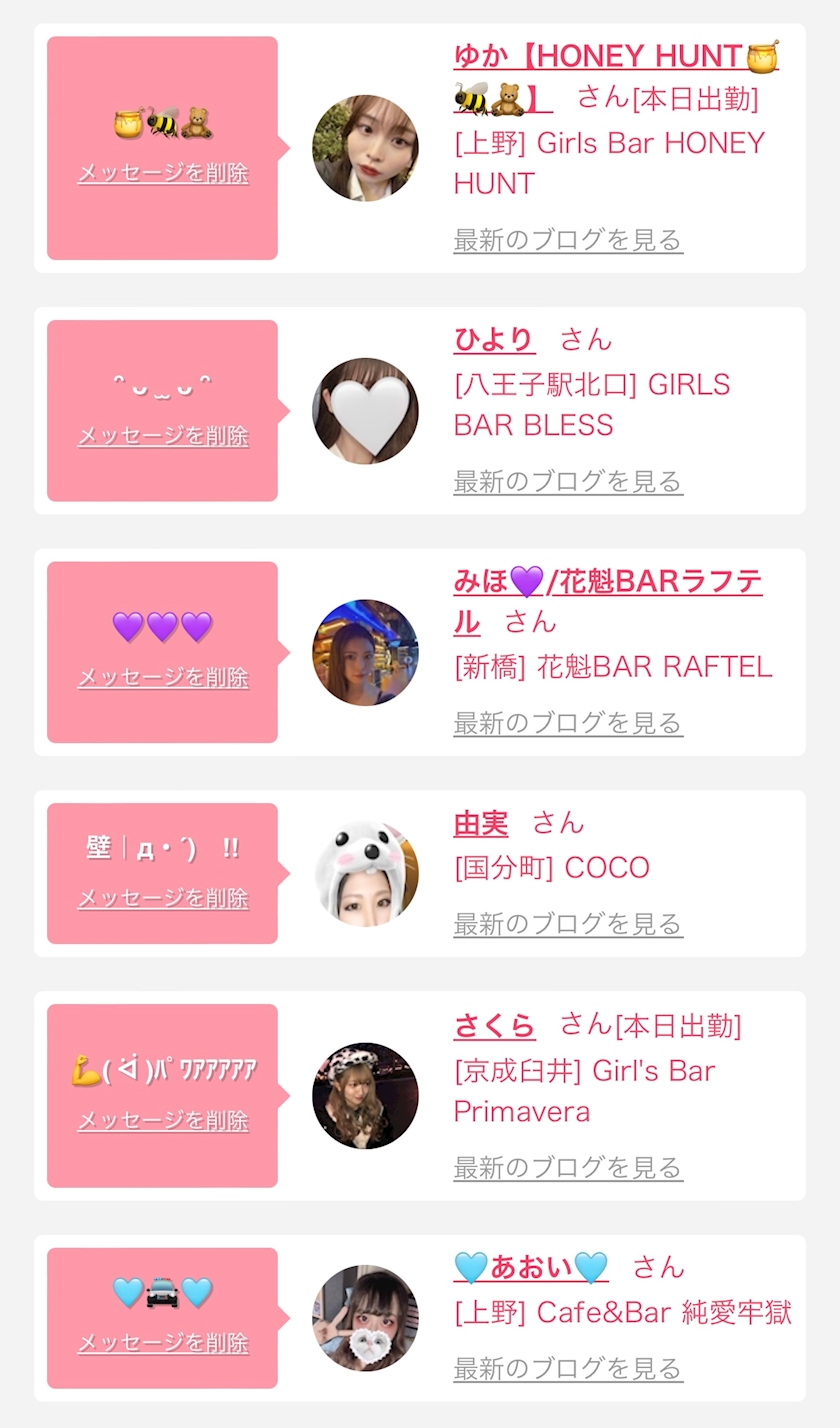Open ゆか【HONEY HUNT】 profile link
Screen dimensions: 840x1428
pyautogui.click(x=600, y=56)
